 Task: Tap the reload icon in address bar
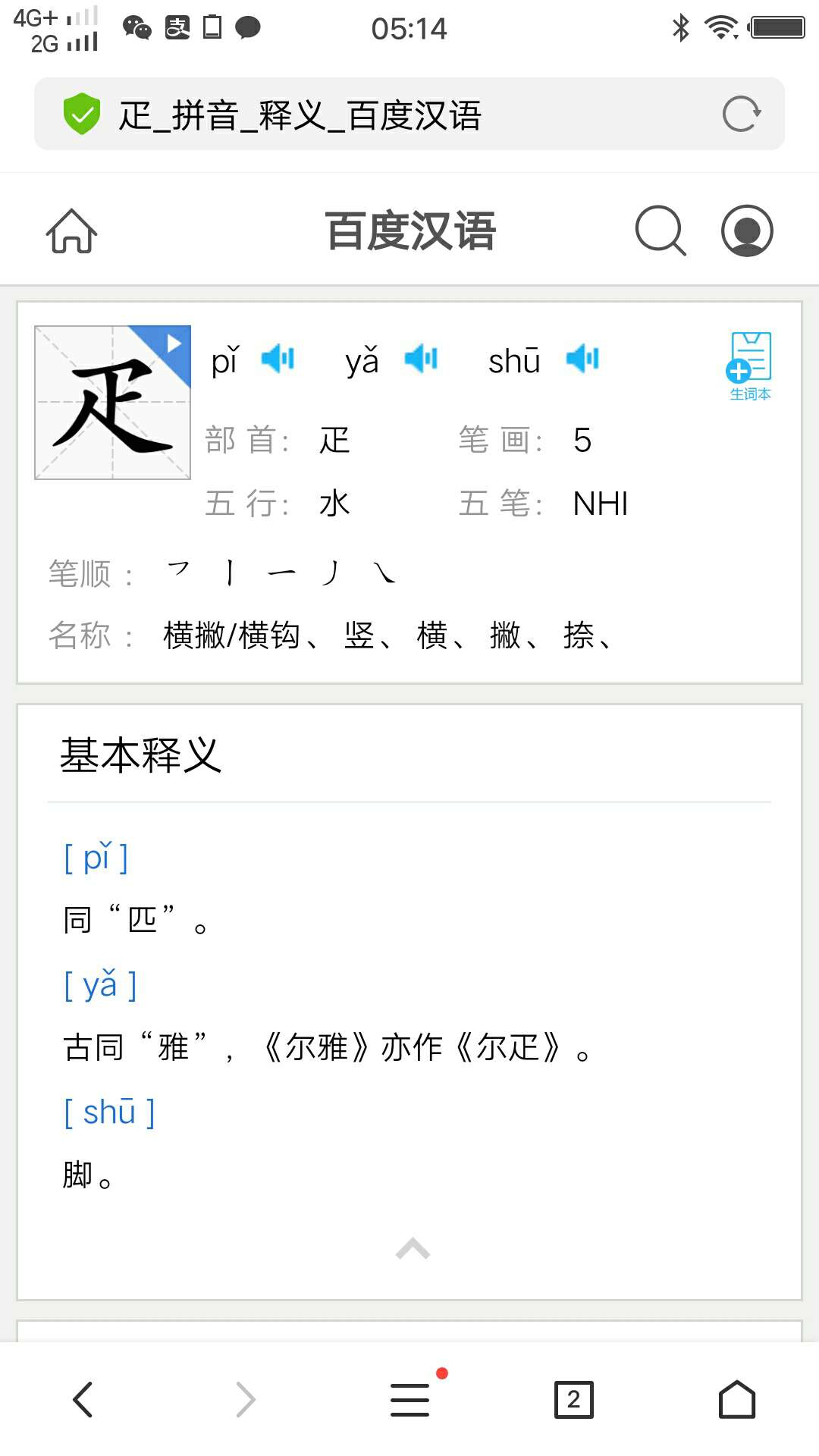[x=741, y=115]
